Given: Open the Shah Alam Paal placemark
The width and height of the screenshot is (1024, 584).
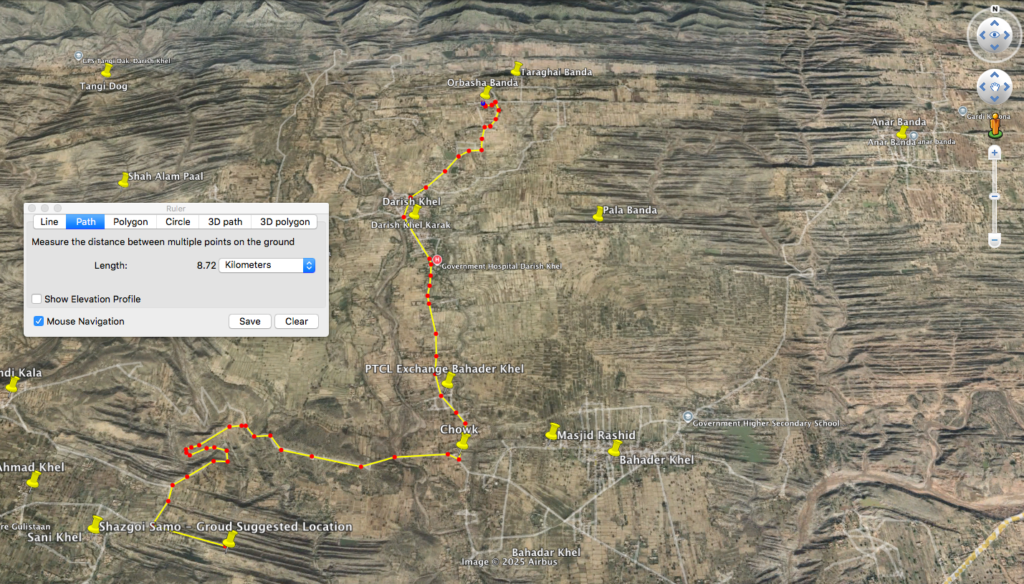Looking at the screenshot, I should 124,180.
